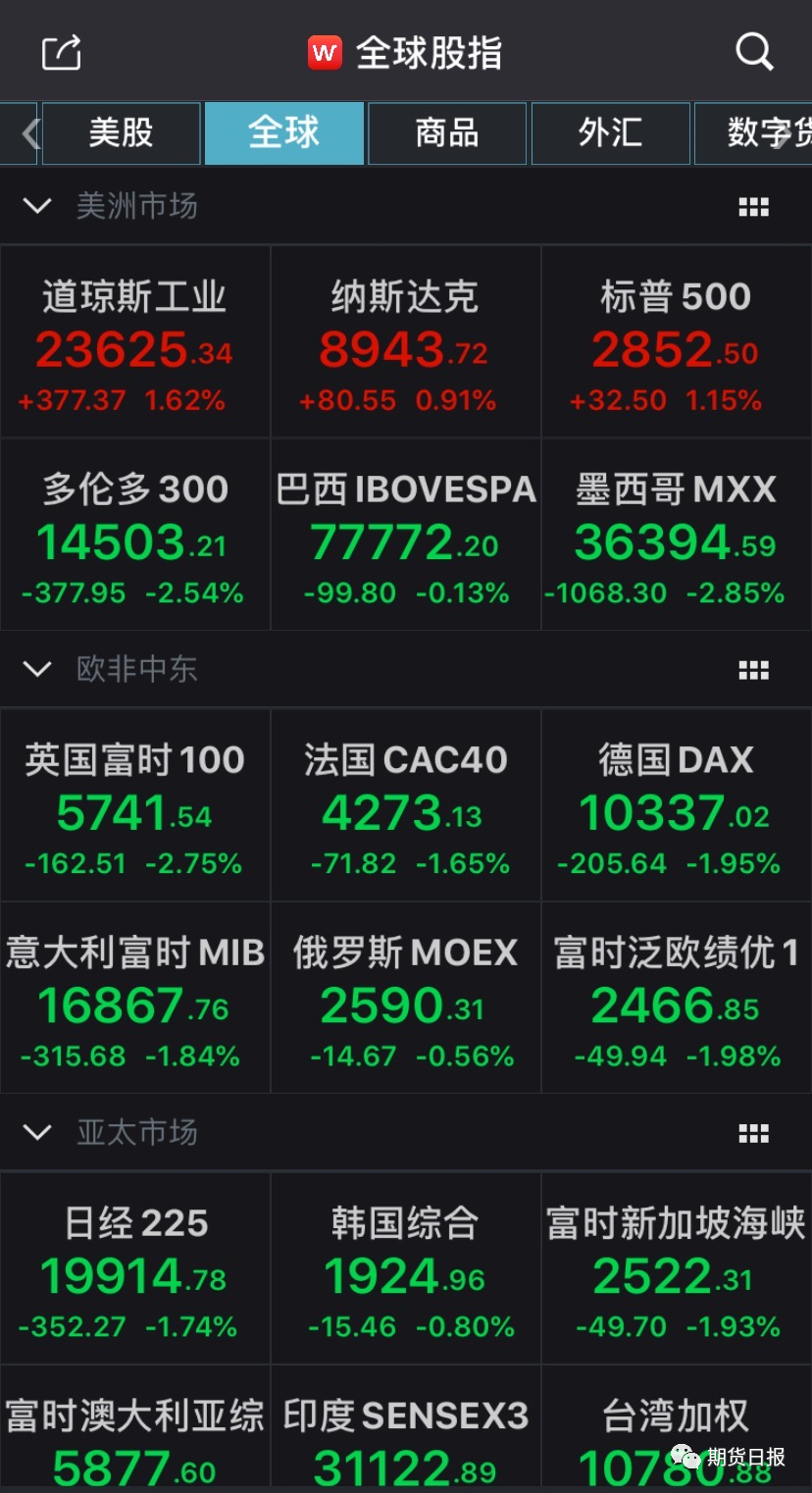Viewport: 812px width, 1493px height.
Task: Collapse the 美洲市场 section
Action: 37,206
